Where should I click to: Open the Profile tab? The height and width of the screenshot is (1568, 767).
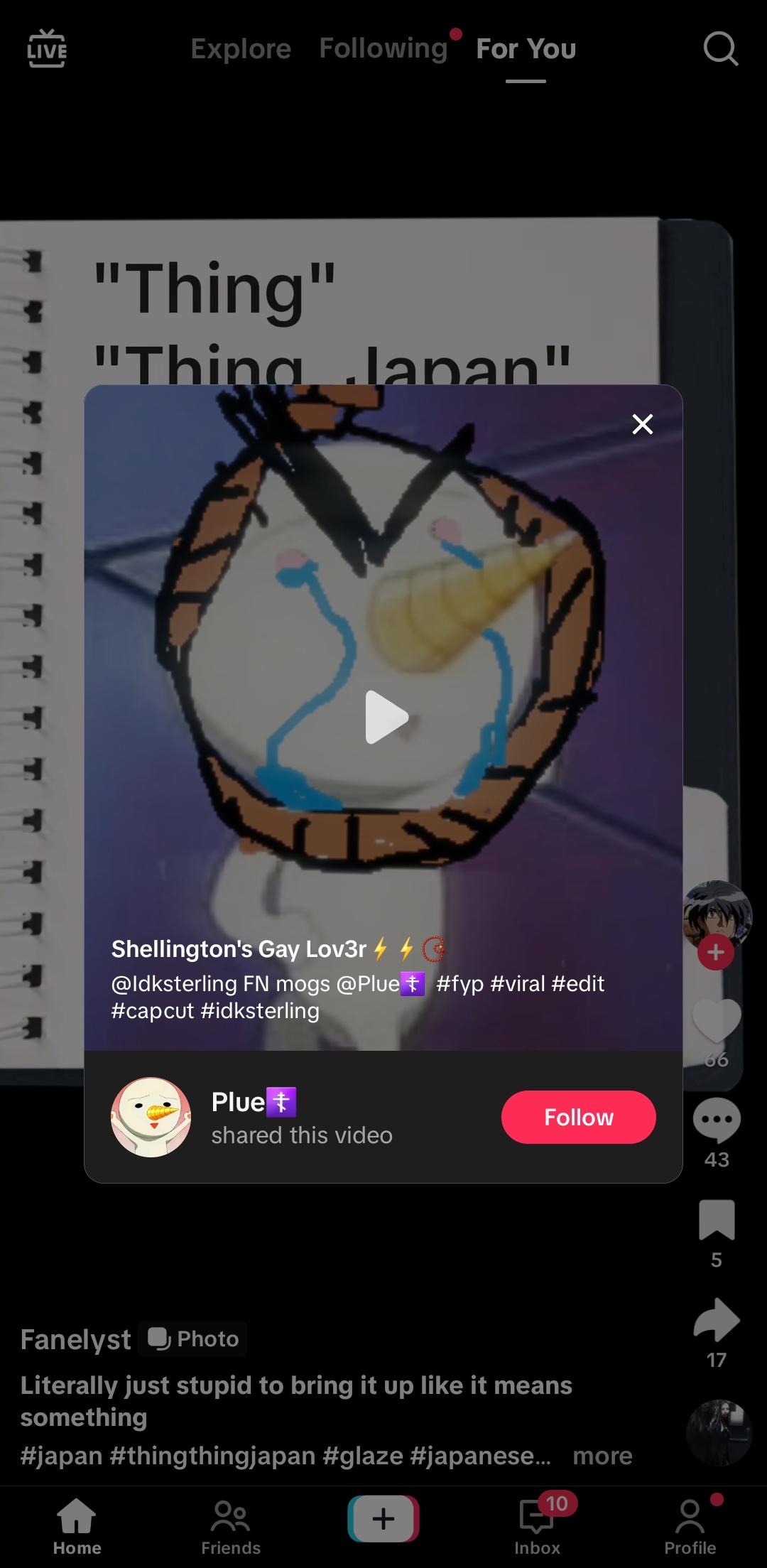tap(690, 1525)
